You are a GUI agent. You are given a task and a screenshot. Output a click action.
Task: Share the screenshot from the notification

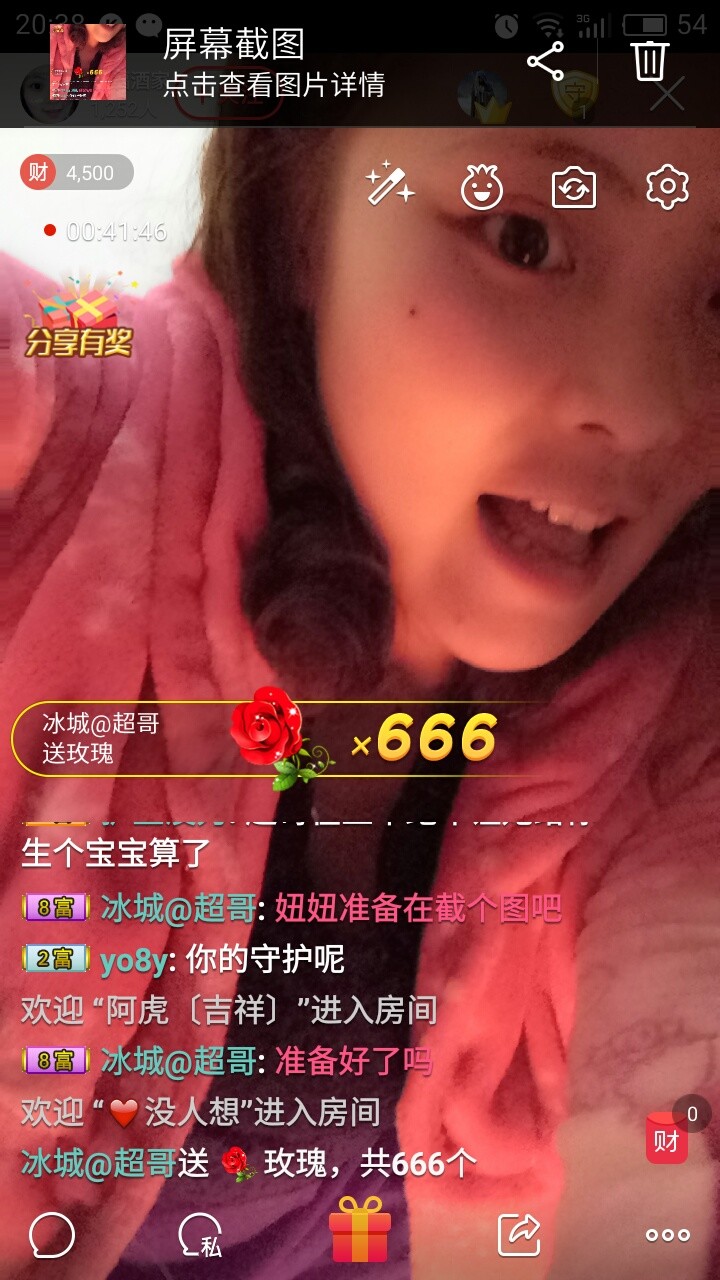coord(545,62)
